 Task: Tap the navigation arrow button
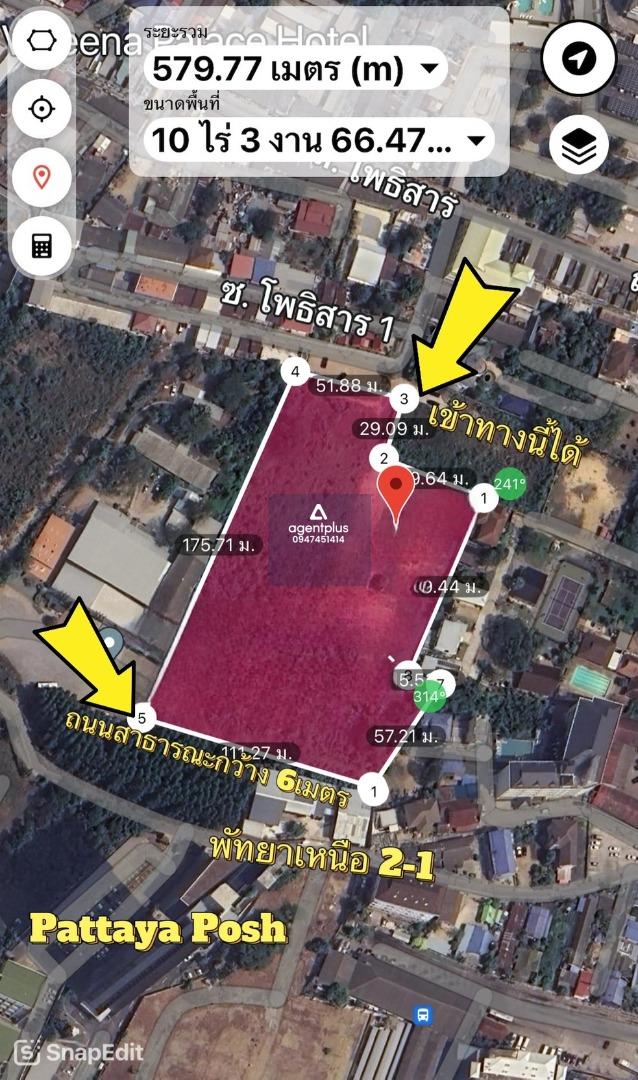pos(578,61)
